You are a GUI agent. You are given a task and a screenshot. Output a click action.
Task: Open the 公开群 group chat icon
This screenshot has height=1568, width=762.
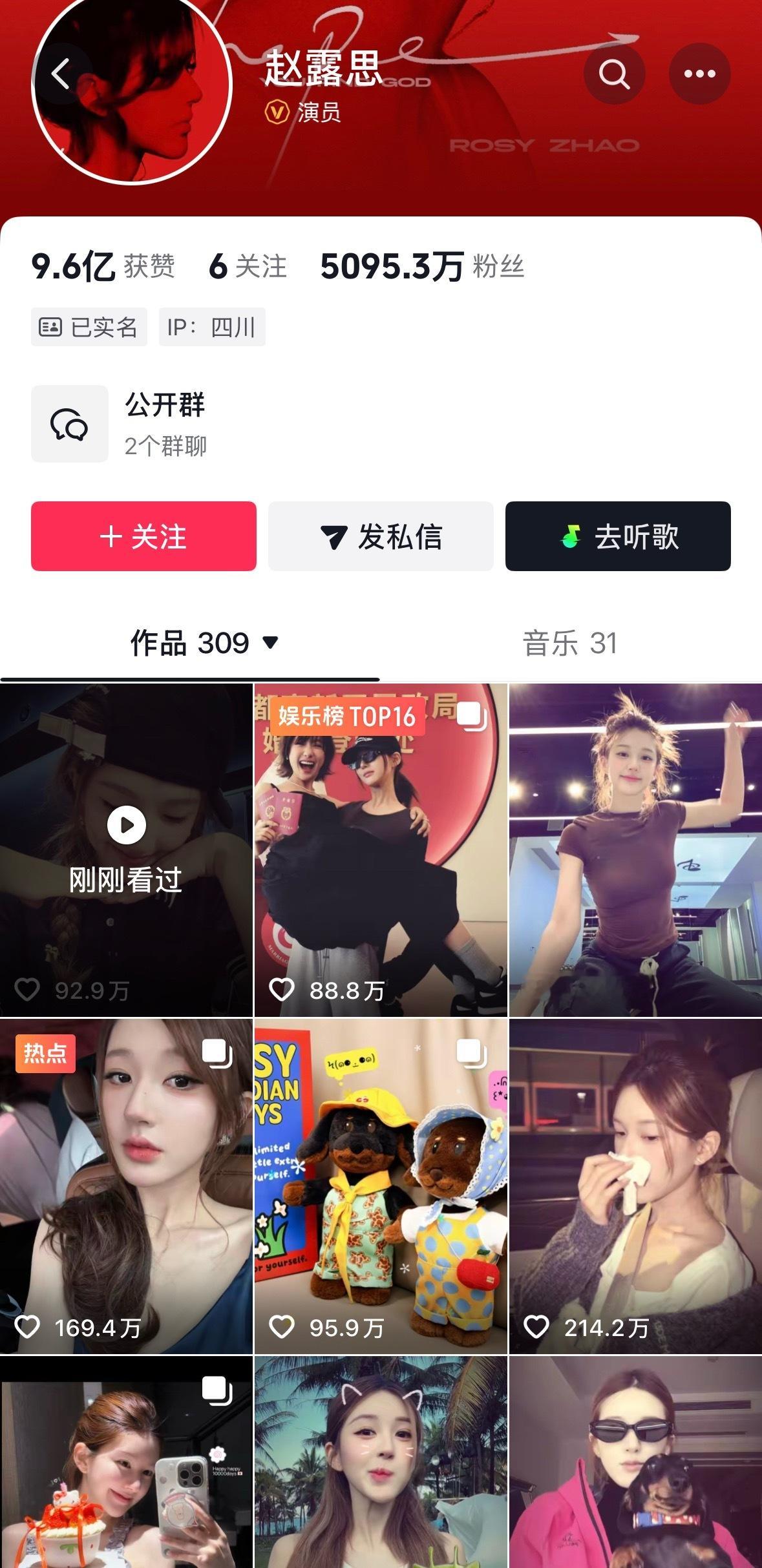tap(69, 424)
